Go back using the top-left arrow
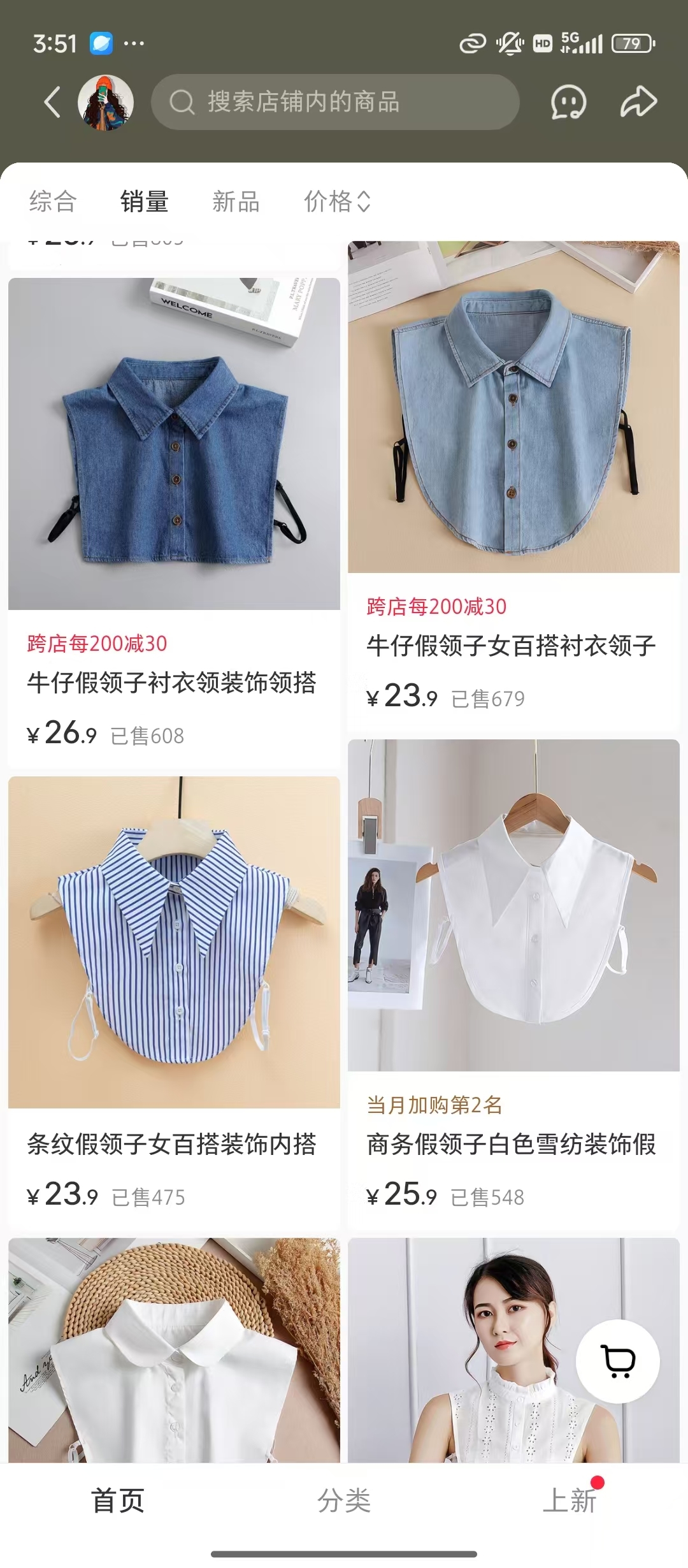The width and height of the screenshot is (688, 1568). coord(52,102)
